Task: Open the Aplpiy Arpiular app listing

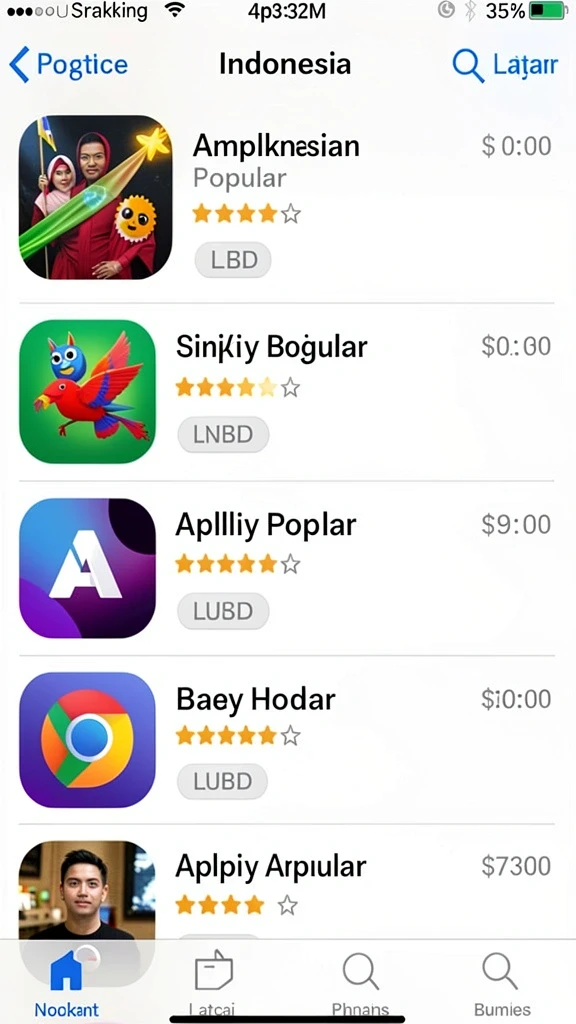Action: pos(287,889)
